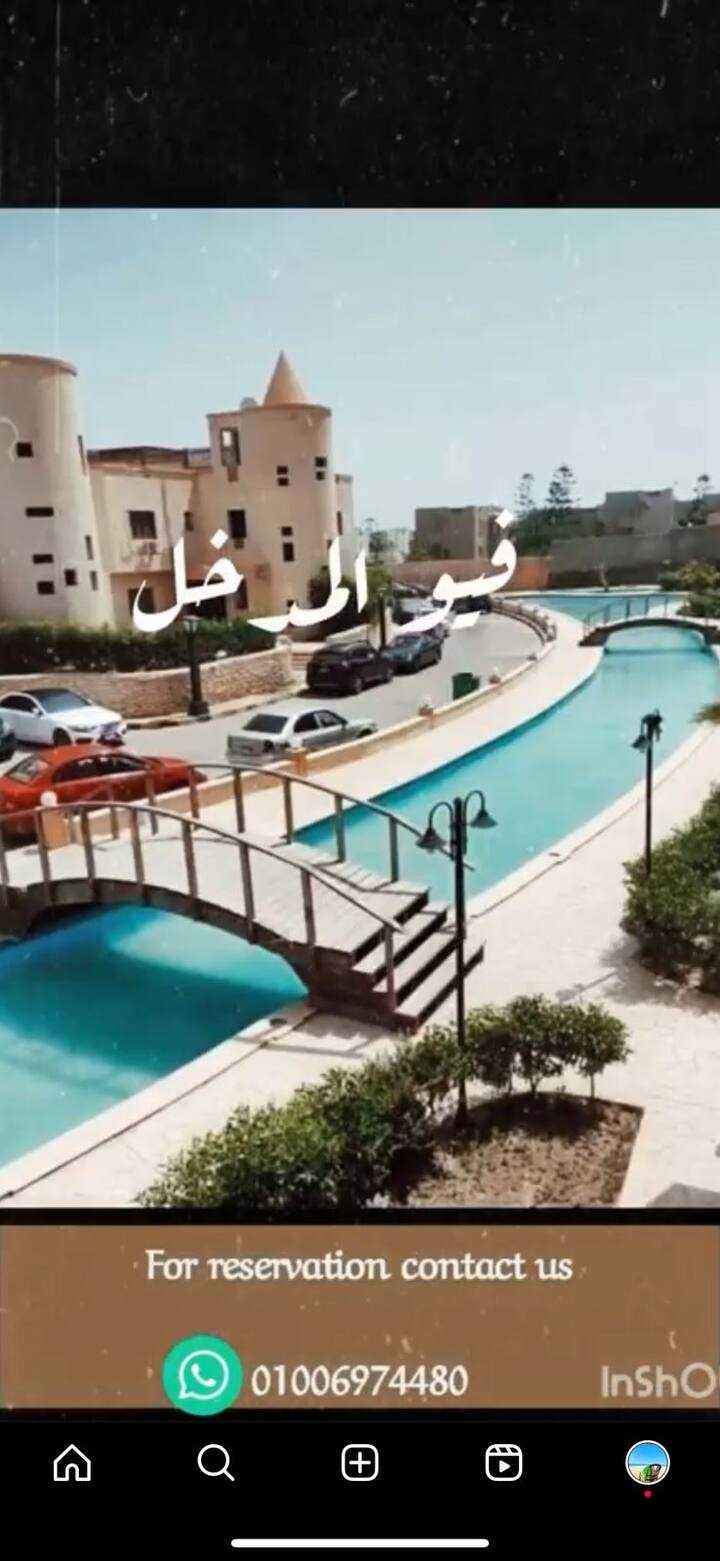Go to the Home feed tab

[72, 1463]
